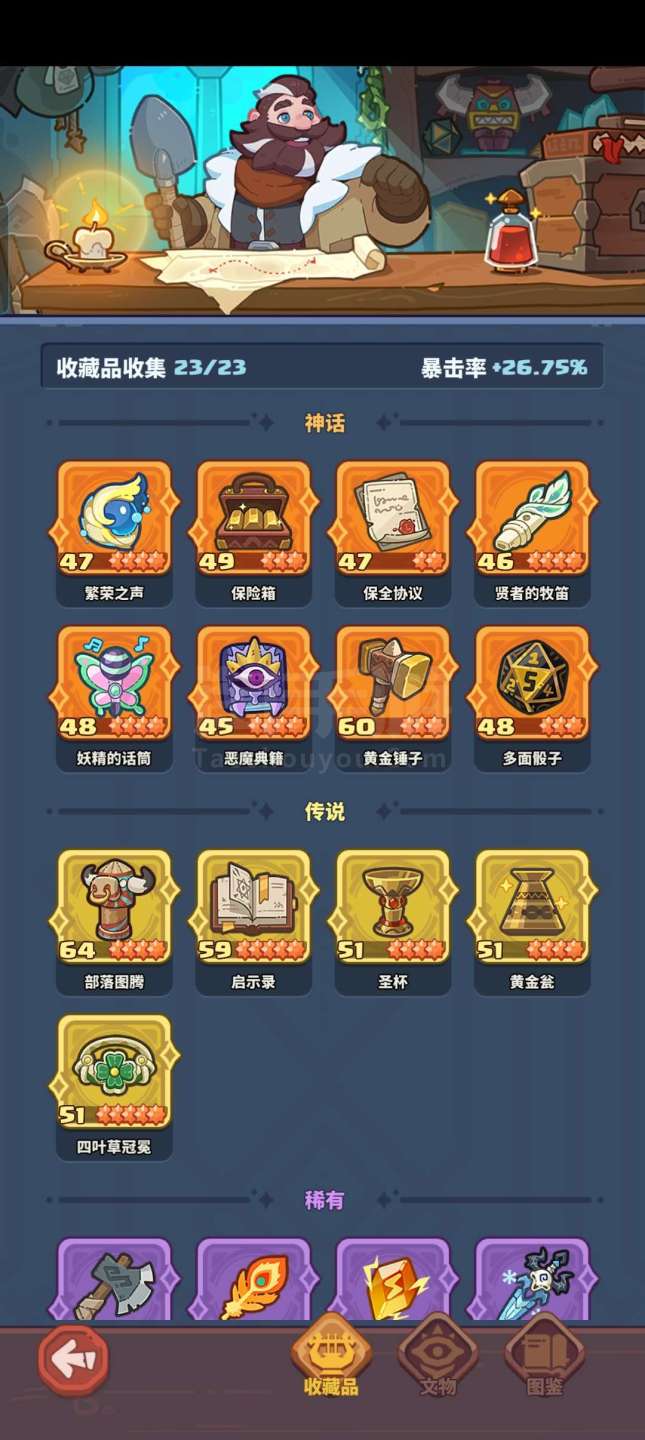Open the 保险箱 collectible
Viewport: 645px width, 1440px height.
click(x=254, y=520)
